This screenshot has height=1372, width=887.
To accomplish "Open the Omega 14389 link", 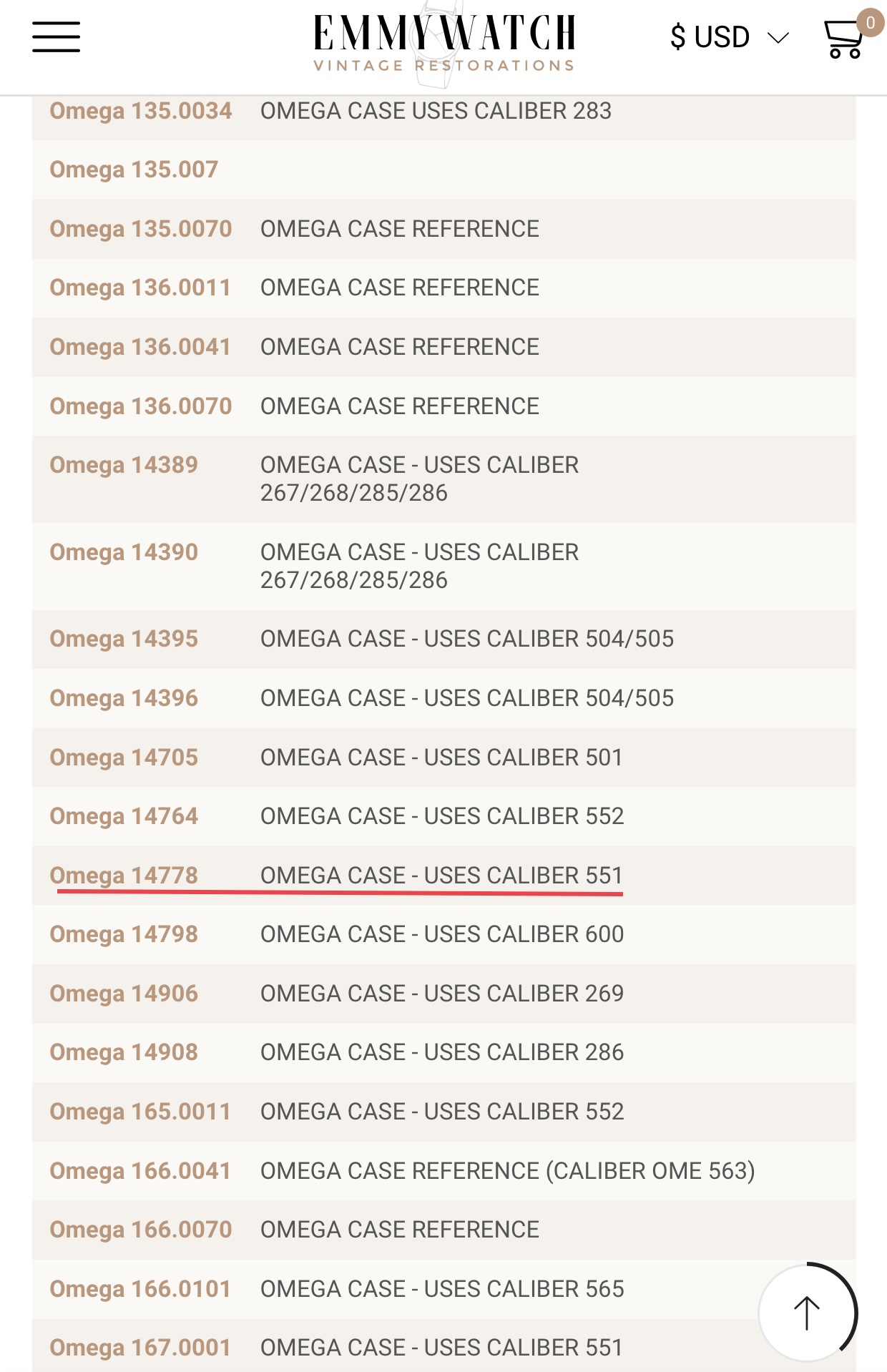I will coord(123,465).
